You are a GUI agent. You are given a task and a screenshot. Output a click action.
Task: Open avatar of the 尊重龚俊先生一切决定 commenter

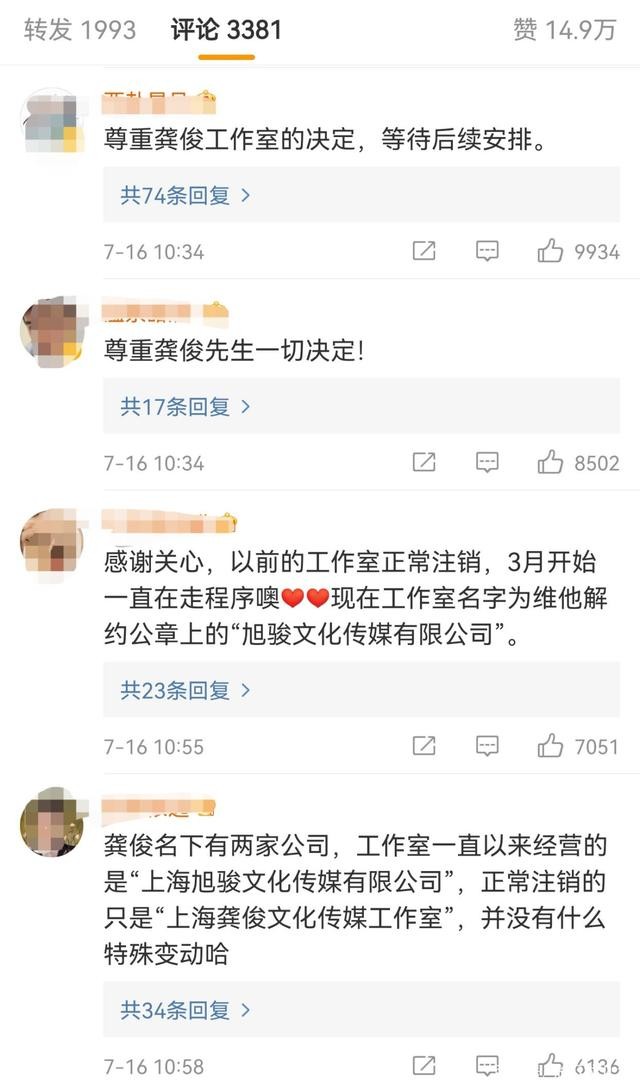pyautogui.click(x=51, y=332)
